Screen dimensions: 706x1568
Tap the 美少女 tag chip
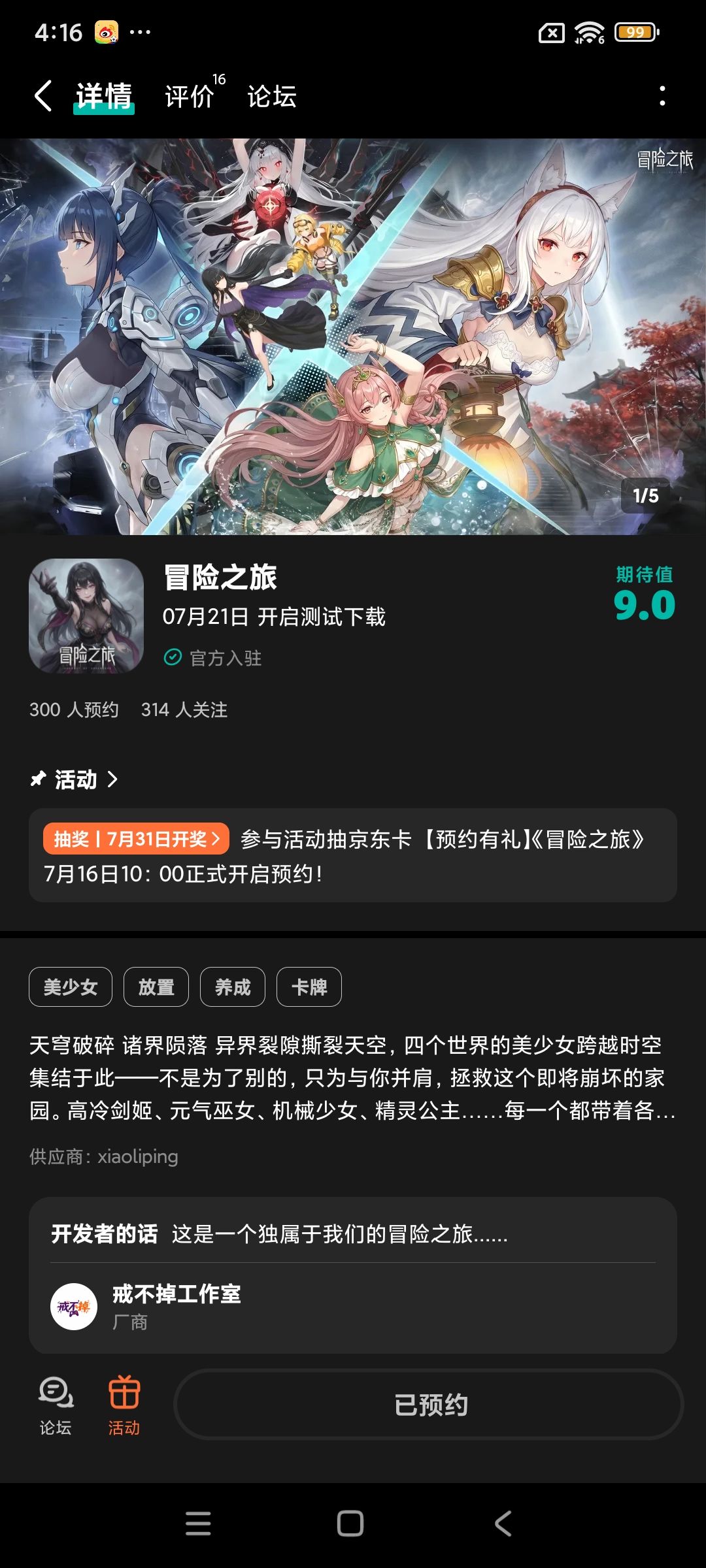click(x=71, y=987)
